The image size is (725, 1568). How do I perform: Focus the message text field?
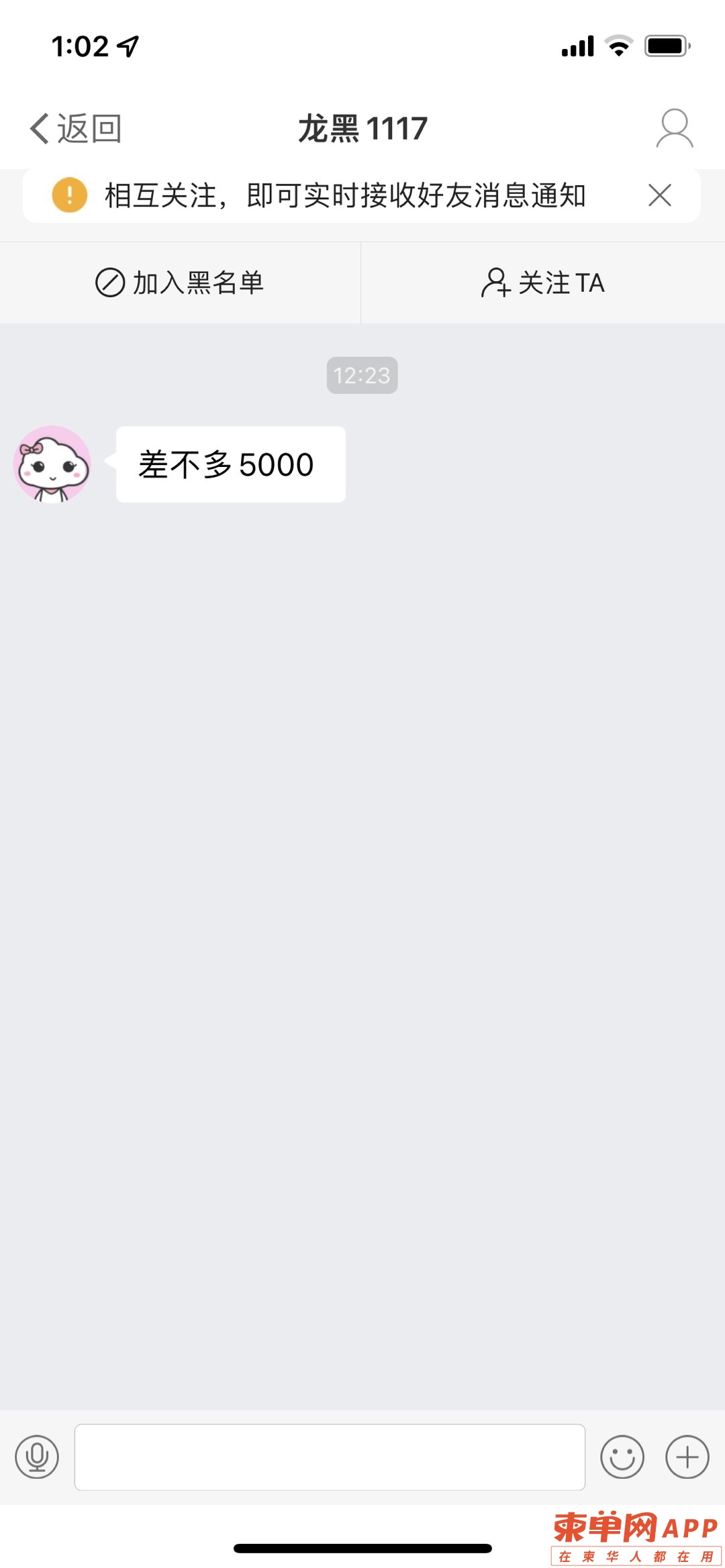330,1457
